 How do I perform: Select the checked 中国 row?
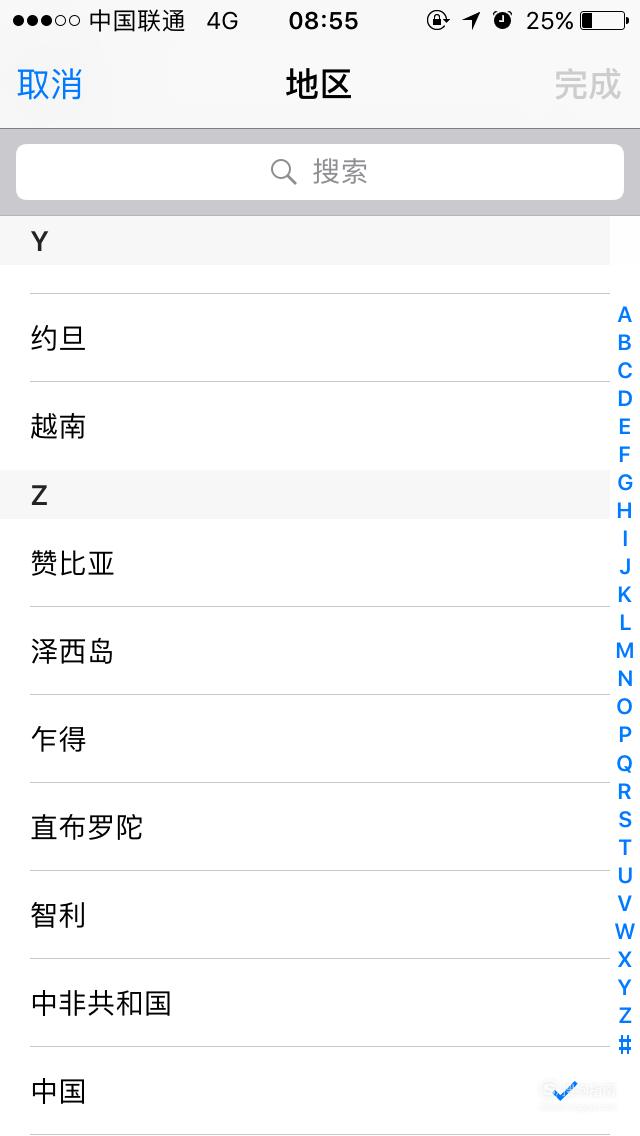pyautogui.click(x=304, y=1091)
